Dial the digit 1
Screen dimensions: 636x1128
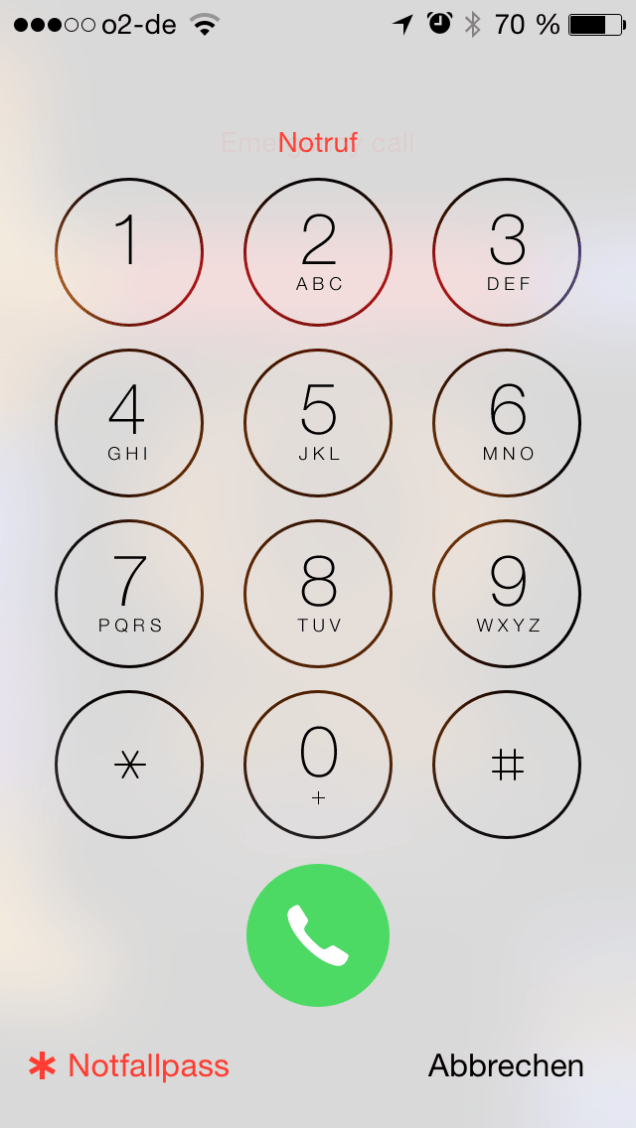pos(129,252)
